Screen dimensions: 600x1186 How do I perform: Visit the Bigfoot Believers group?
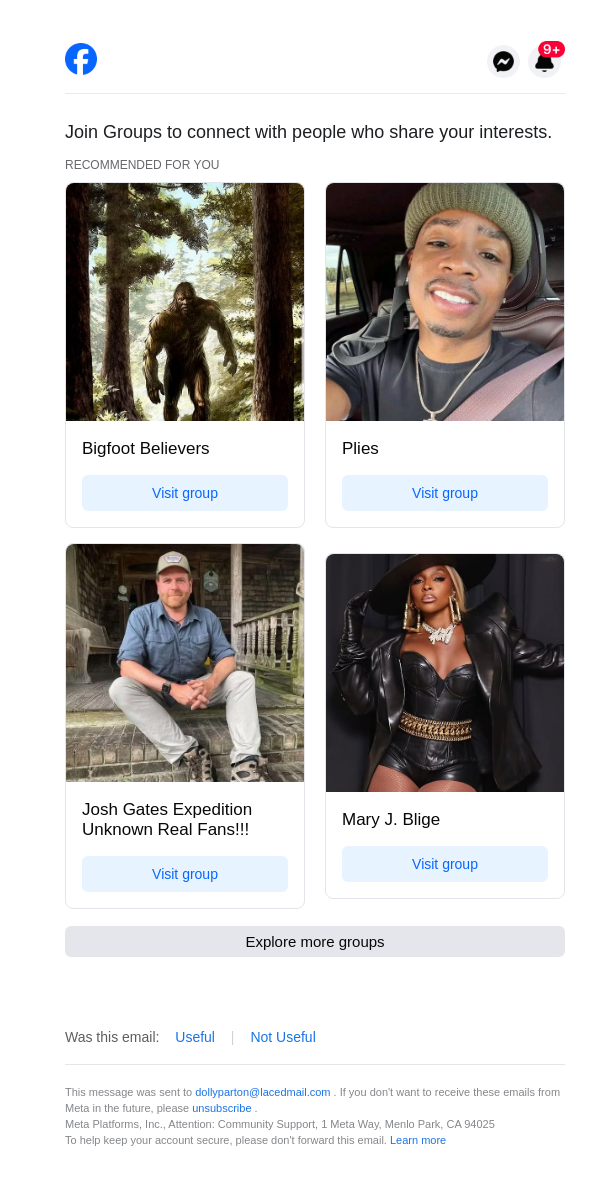click(x=185, y=493)
